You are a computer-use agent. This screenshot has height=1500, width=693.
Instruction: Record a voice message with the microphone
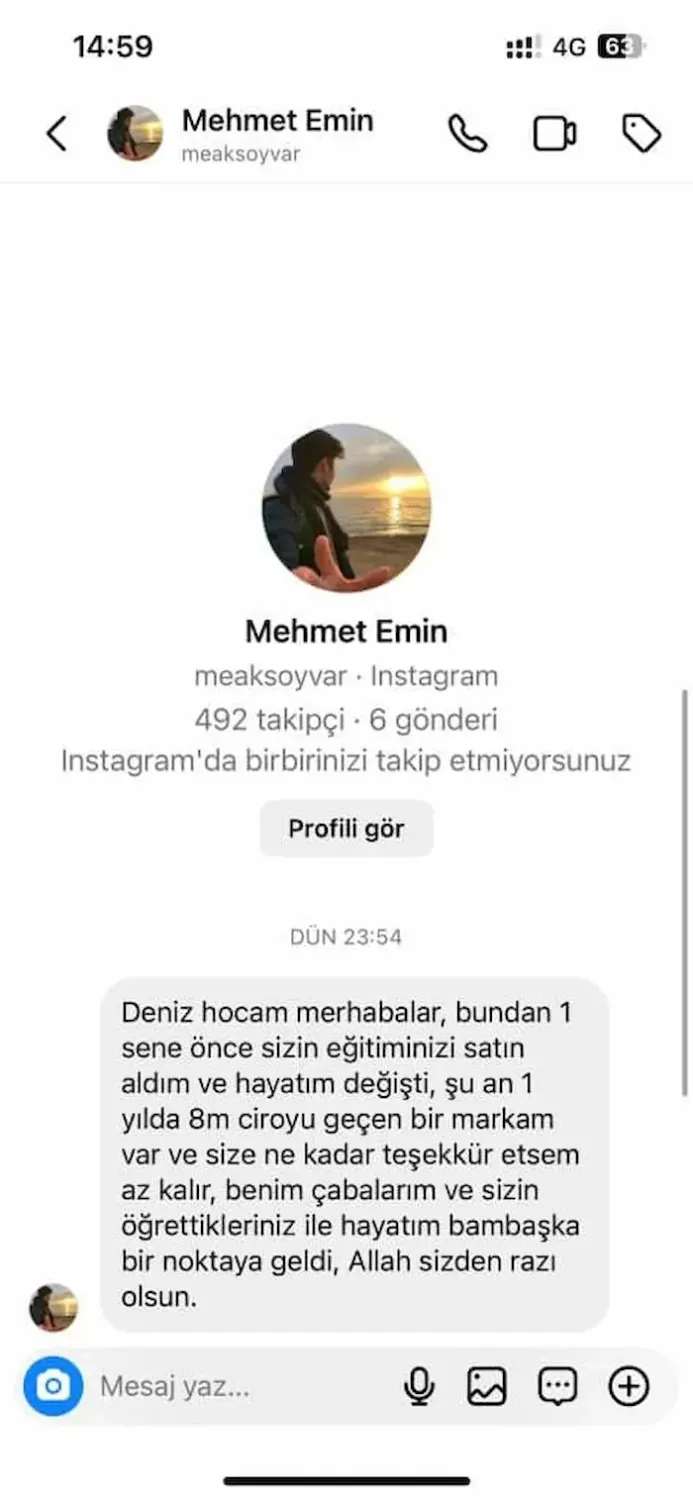tap(419, 1386)
